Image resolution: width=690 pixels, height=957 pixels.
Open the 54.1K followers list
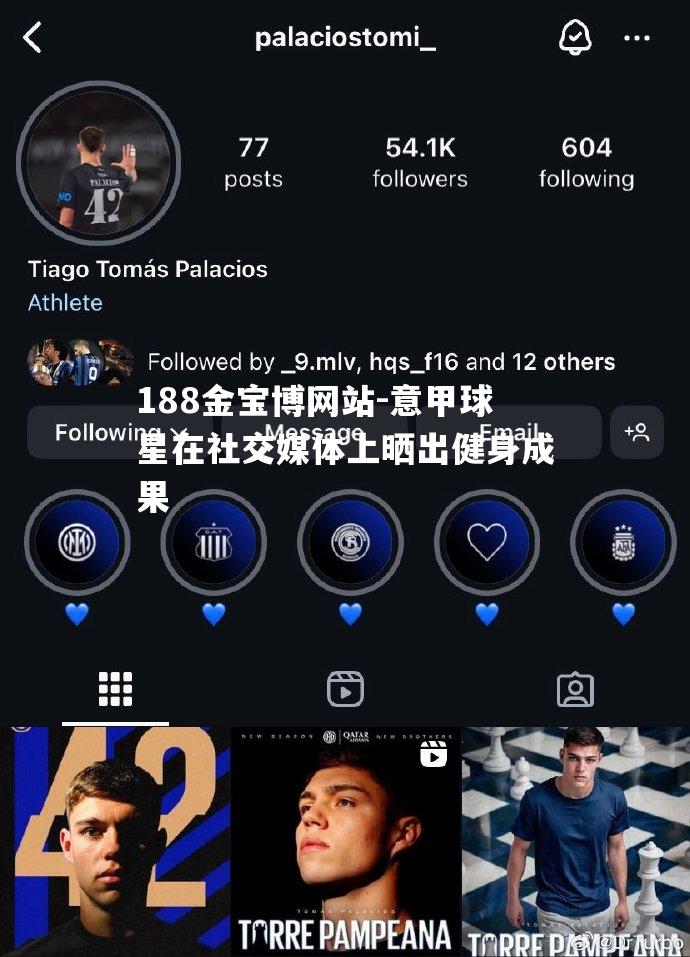pos(420,162)
